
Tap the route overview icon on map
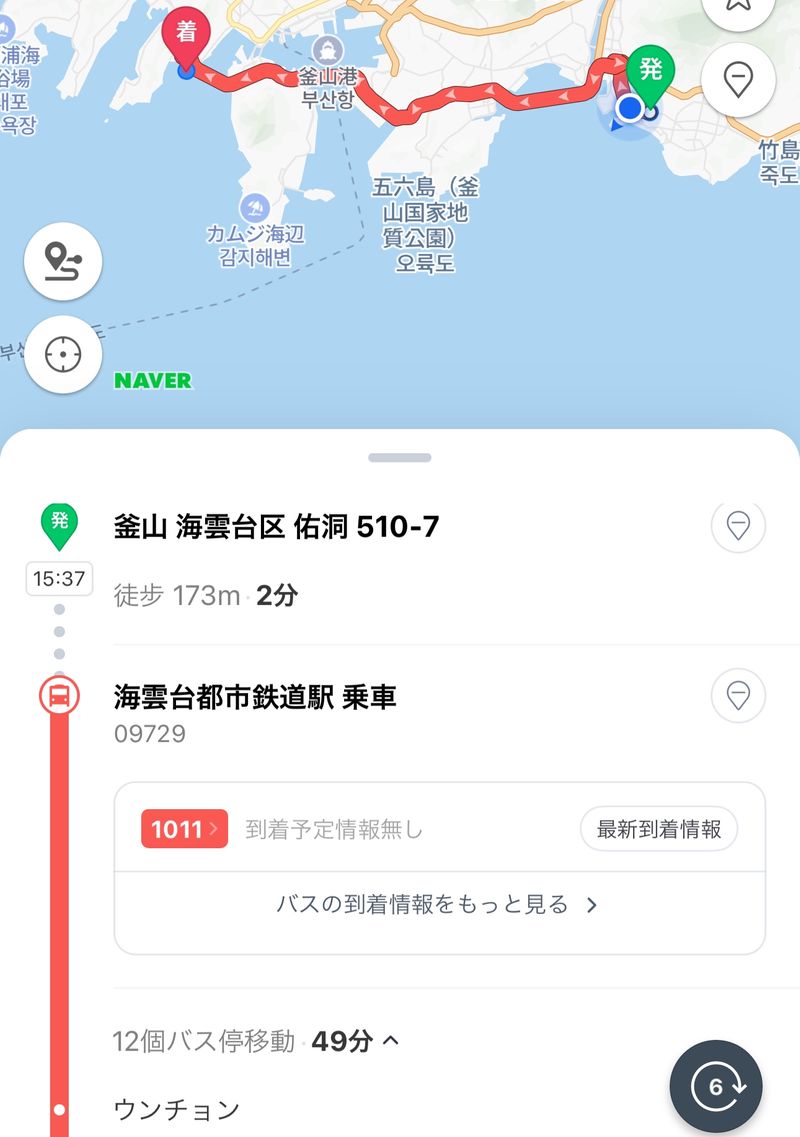[63, 261]
